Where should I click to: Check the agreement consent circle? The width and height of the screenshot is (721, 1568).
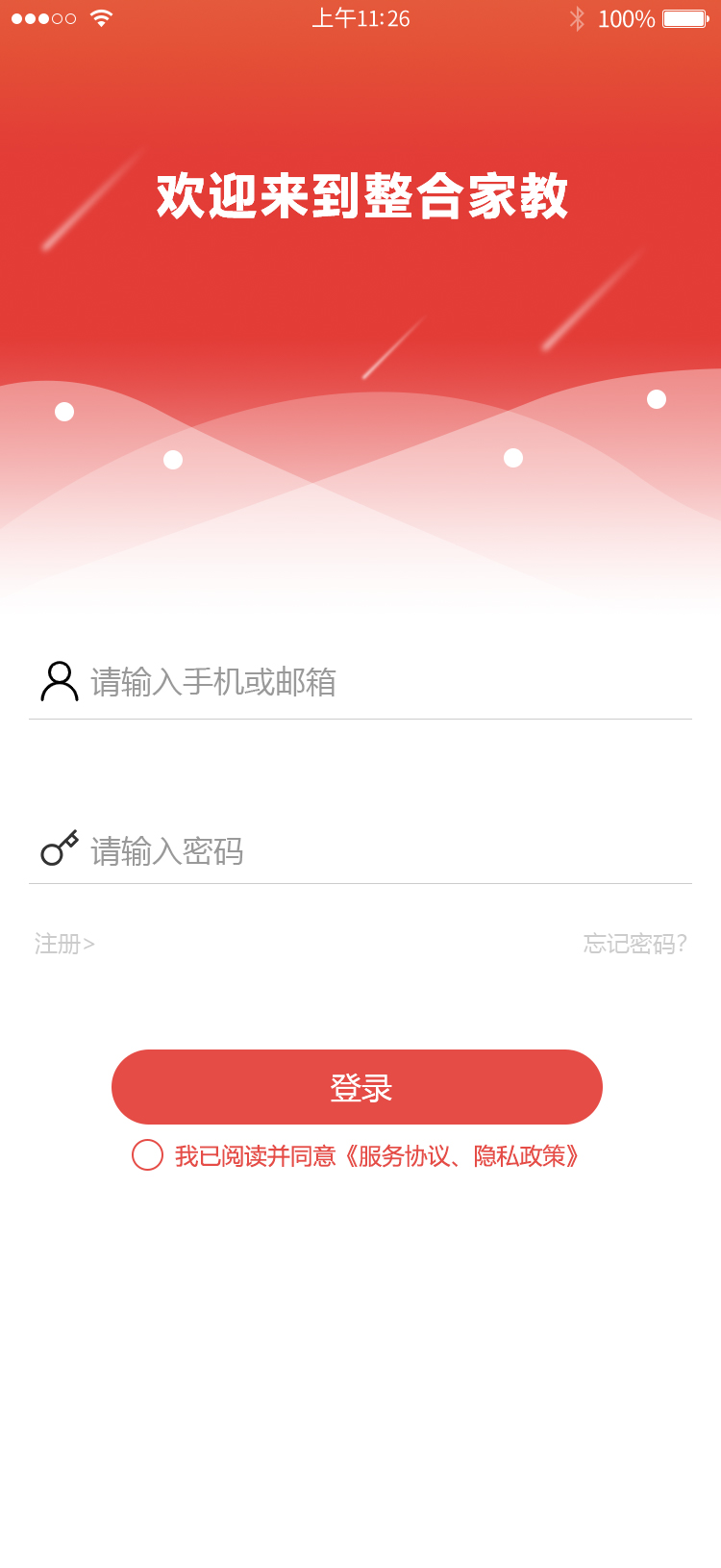pos(147,1155)
